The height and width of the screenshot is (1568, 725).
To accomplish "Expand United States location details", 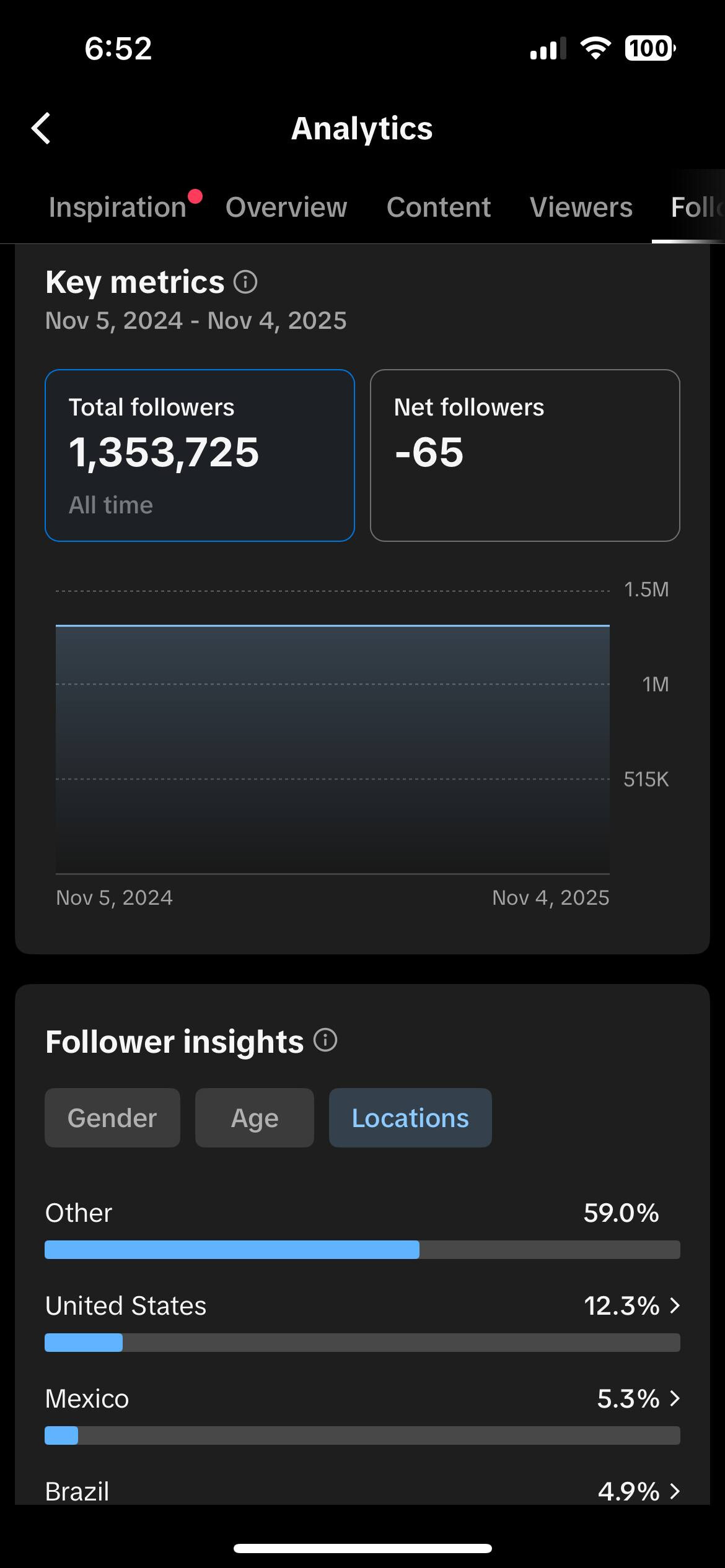I will [x=674, y=1305].
